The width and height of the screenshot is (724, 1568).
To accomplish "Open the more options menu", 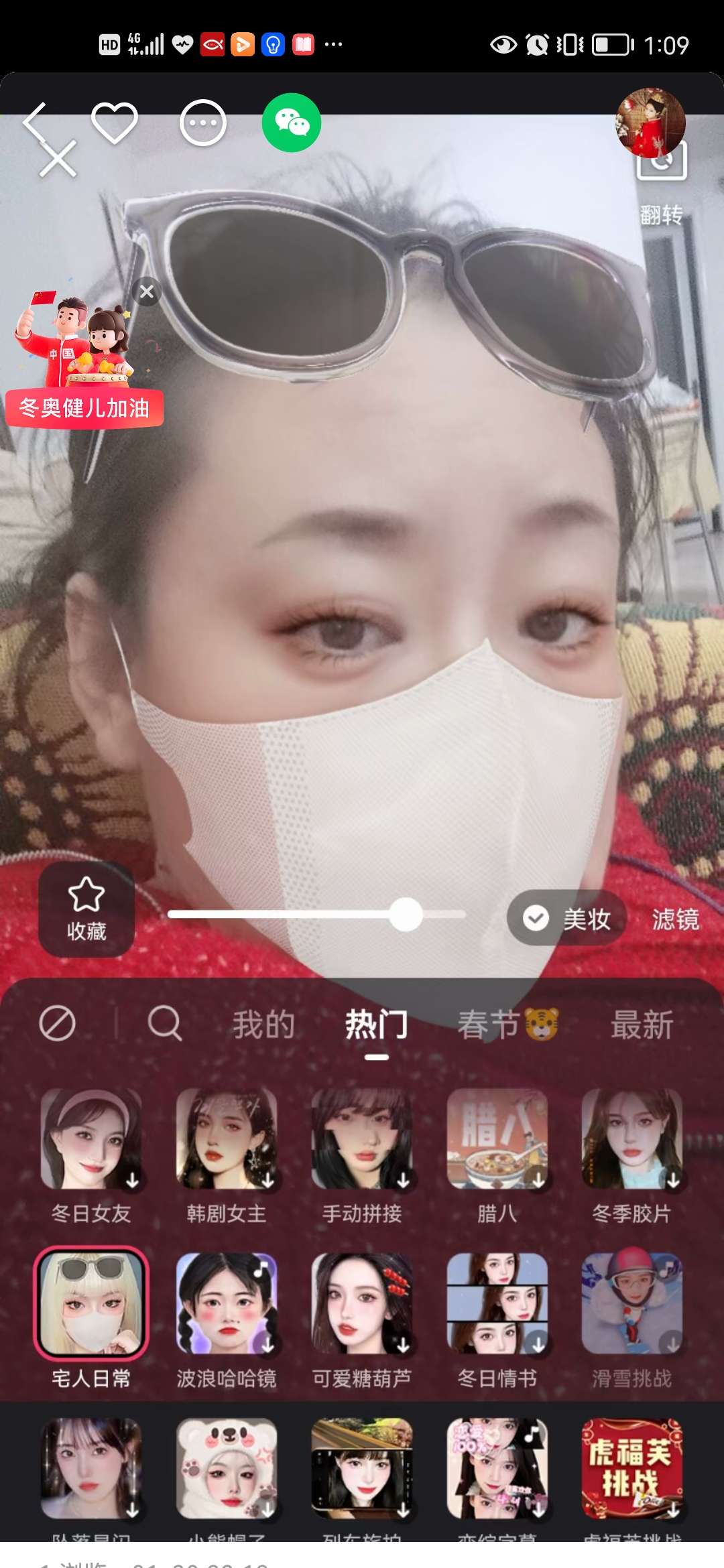I will coord(202,123).
